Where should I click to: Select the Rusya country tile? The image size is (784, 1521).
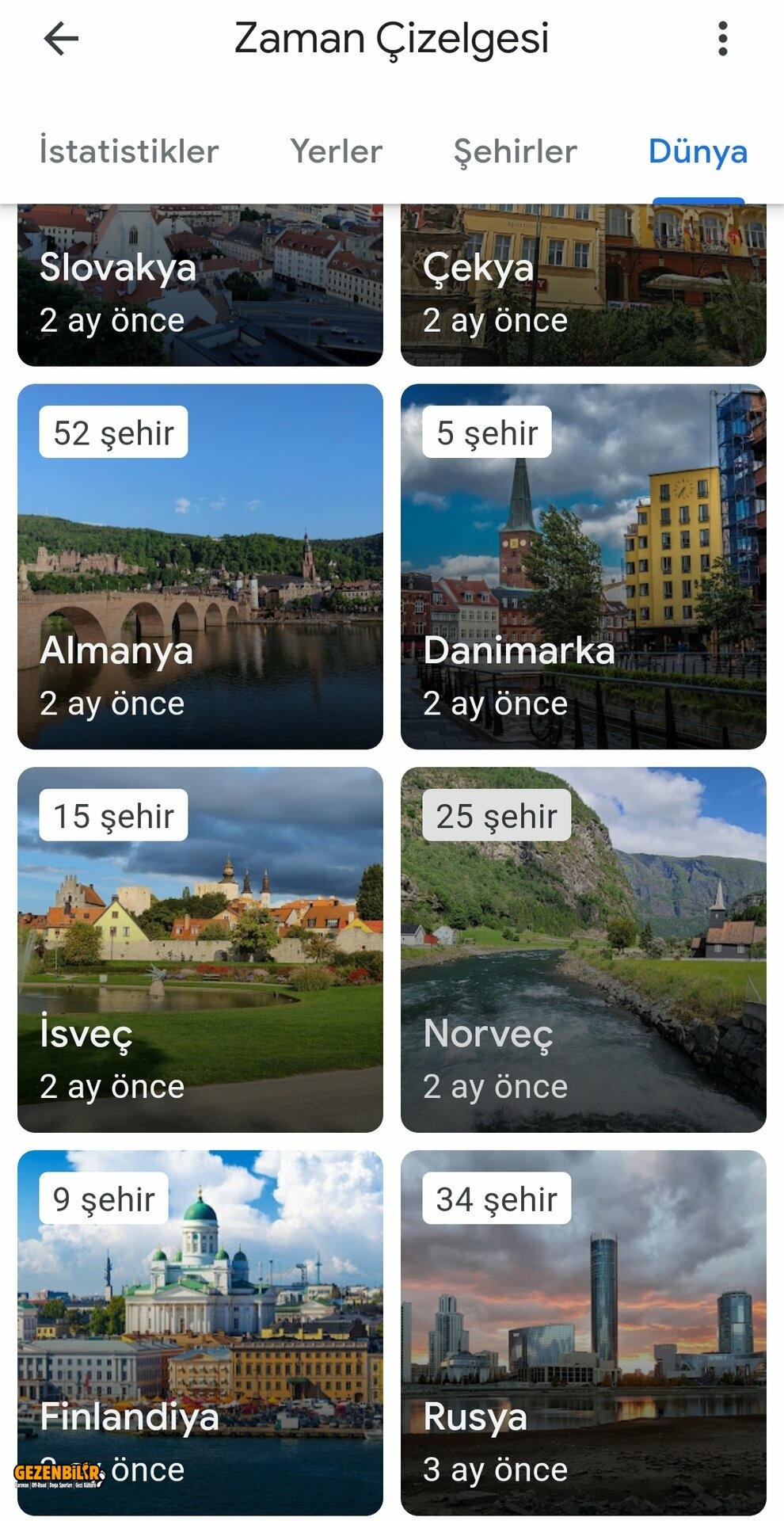(x=584, y=1332)
